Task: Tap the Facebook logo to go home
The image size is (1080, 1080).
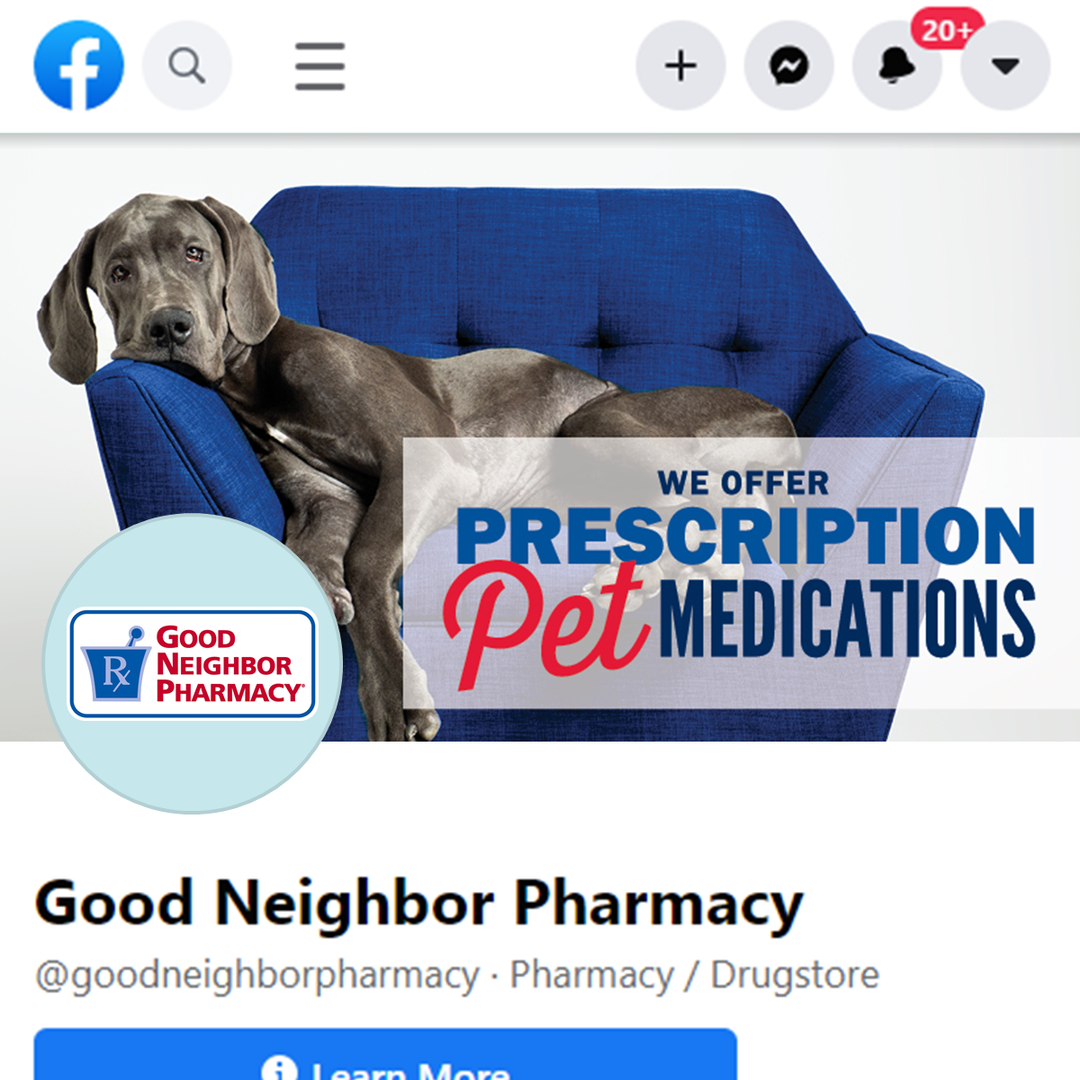Action: pos(79,66)
